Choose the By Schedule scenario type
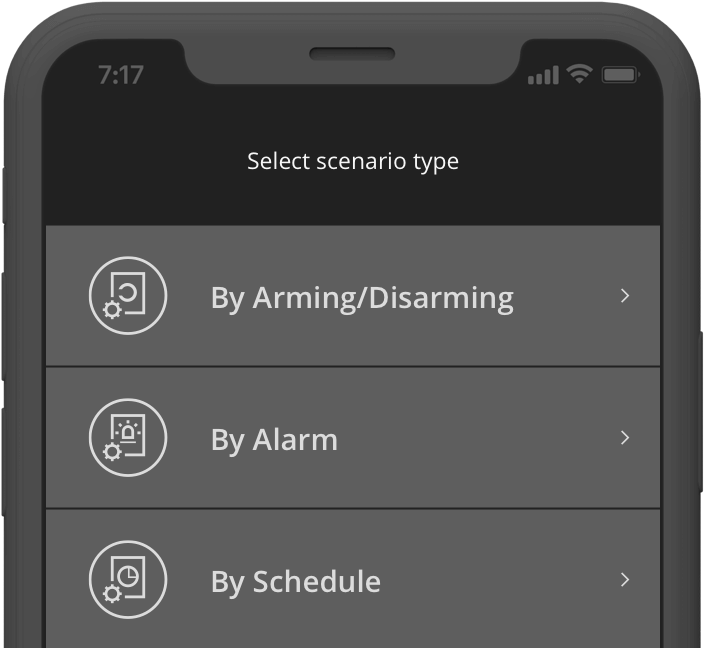The width and height of the screenshot is (704, 648). (x=352, y=580)
